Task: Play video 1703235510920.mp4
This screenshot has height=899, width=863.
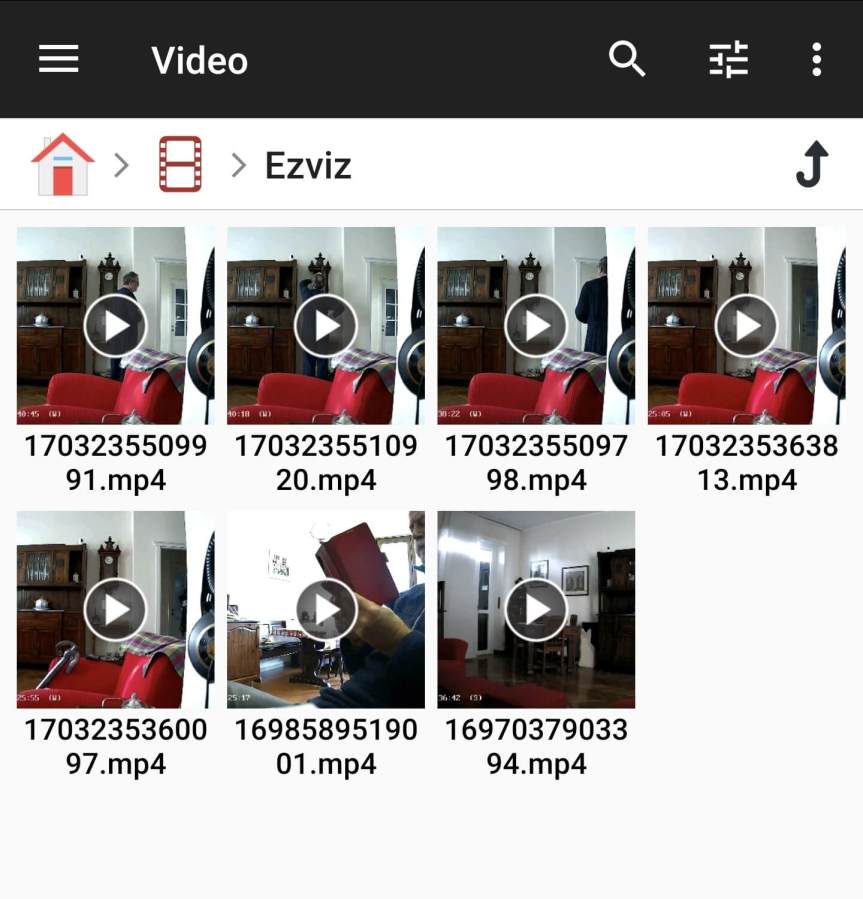Action: 326,326
